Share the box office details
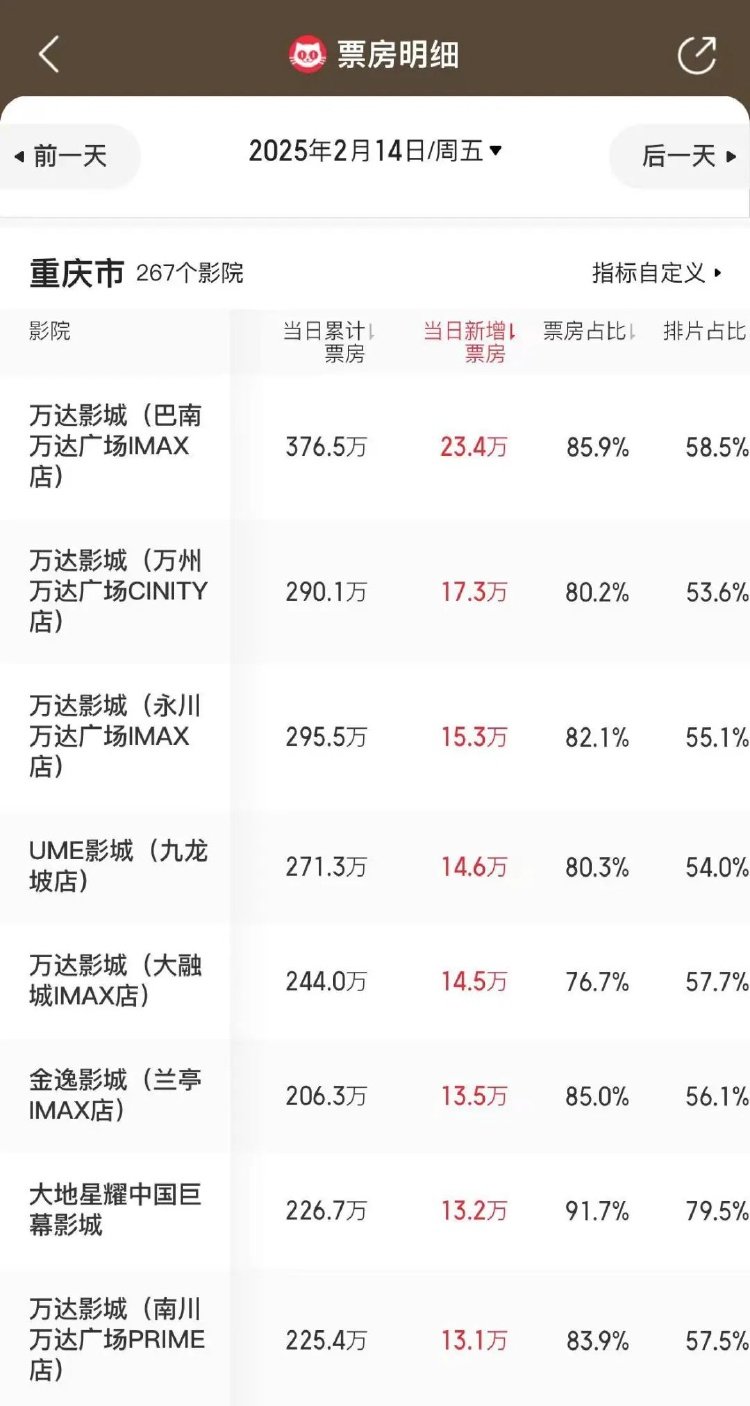This screenshot has width=750, height=1406. click(697, 54)
